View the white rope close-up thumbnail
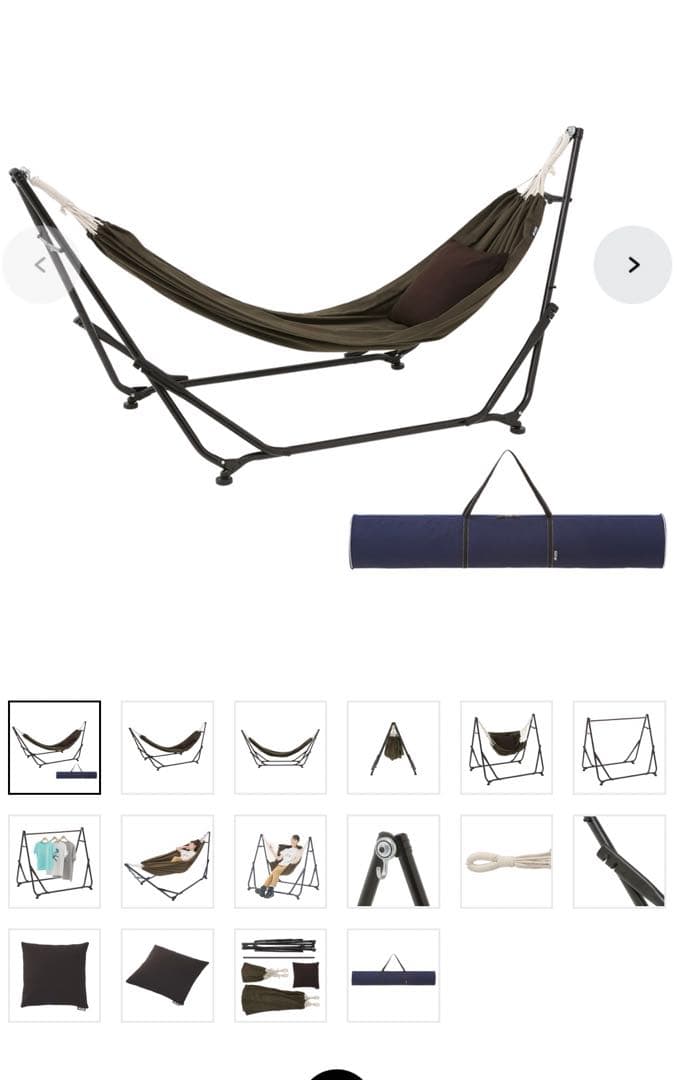Image resolution: width=677 pixels, height=1080 pixels. [506, 861]
